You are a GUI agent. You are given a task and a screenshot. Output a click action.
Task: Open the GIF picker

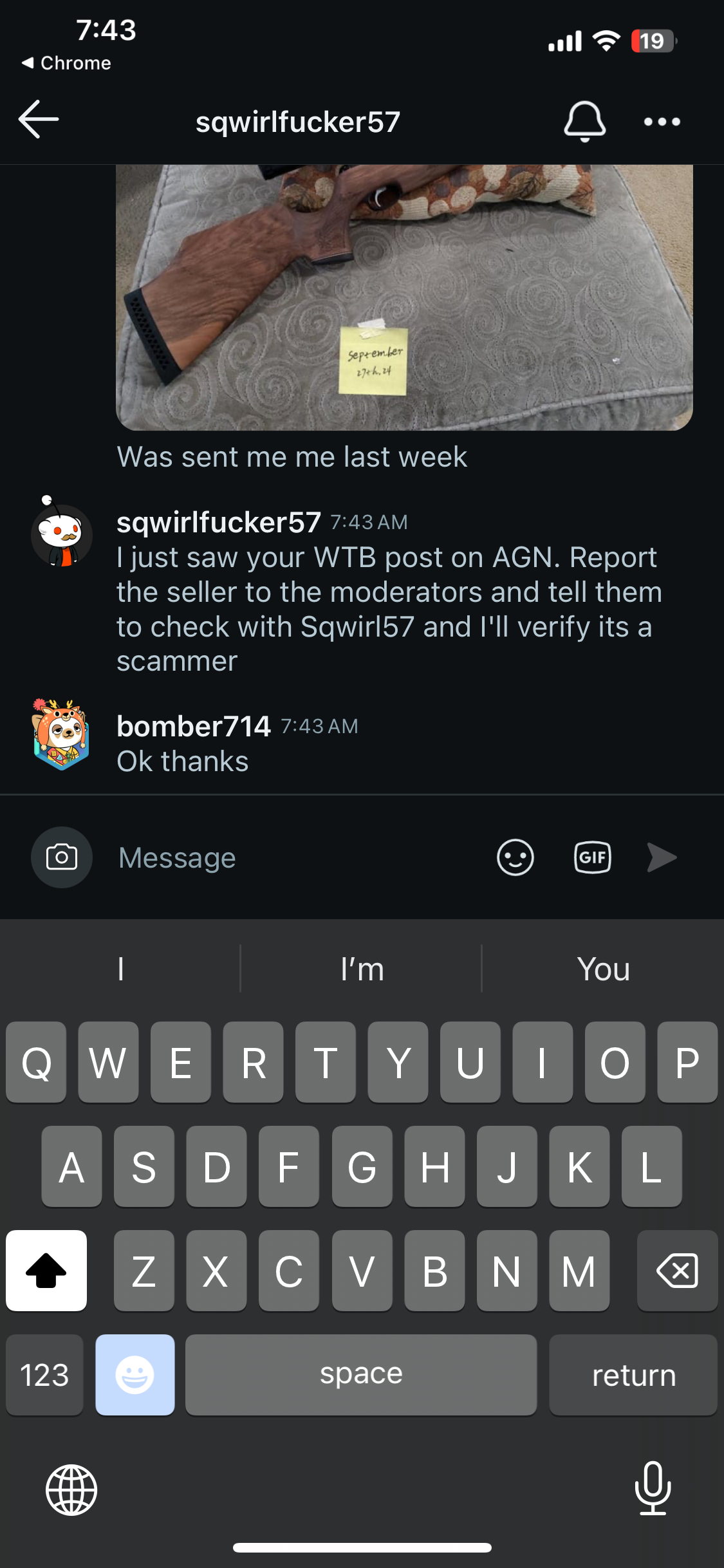pos(591,857)
